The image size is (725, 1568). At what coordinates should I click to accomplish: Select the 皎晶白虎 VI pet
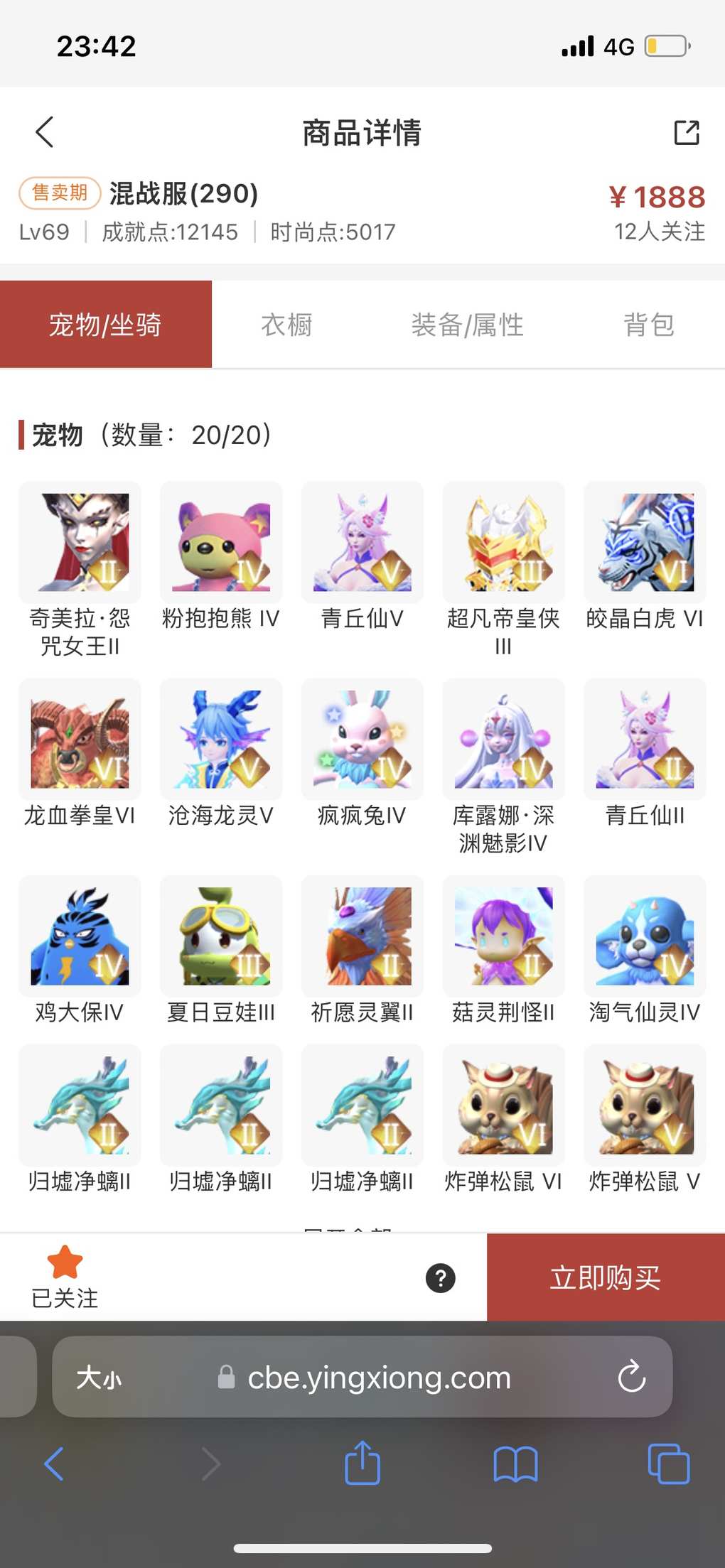pyautogui.click(x=645, y=543)
